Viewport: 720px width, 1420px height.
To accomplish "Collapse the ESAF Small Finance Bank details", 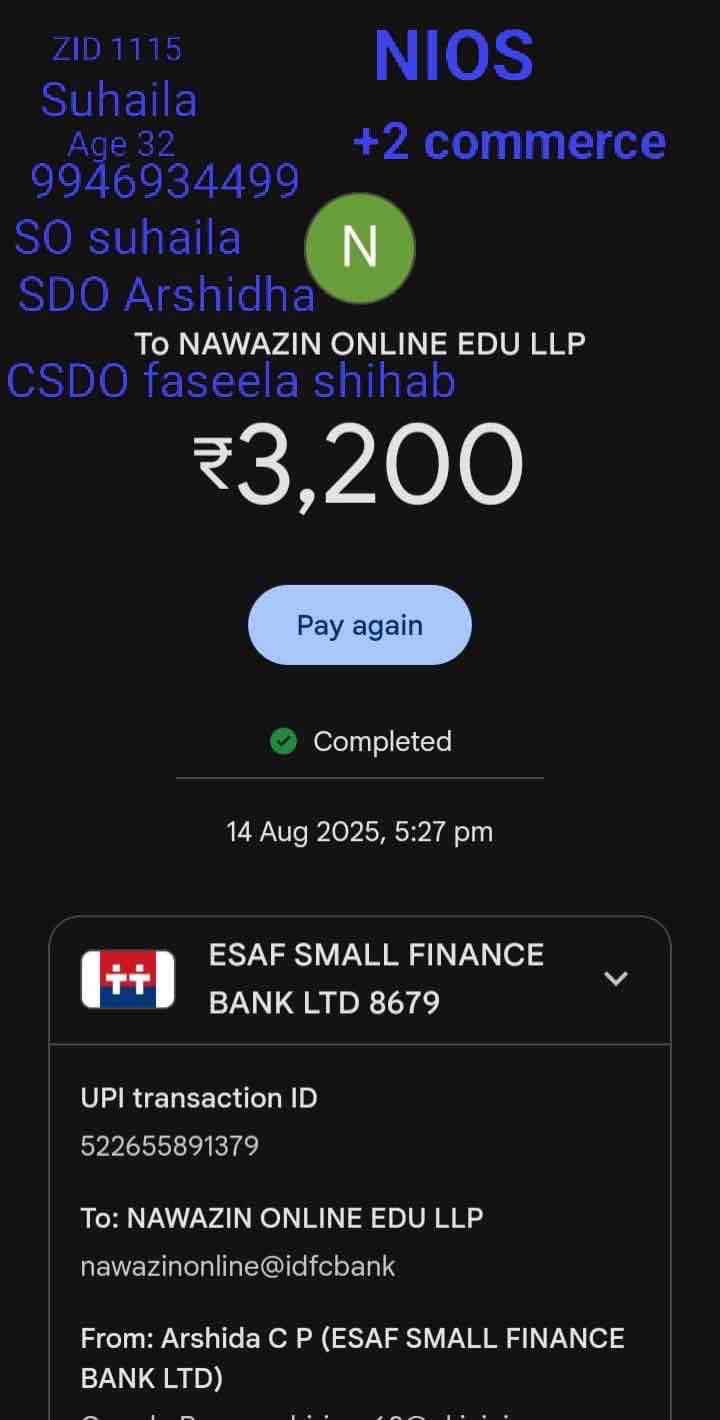I will coord(616,979).
